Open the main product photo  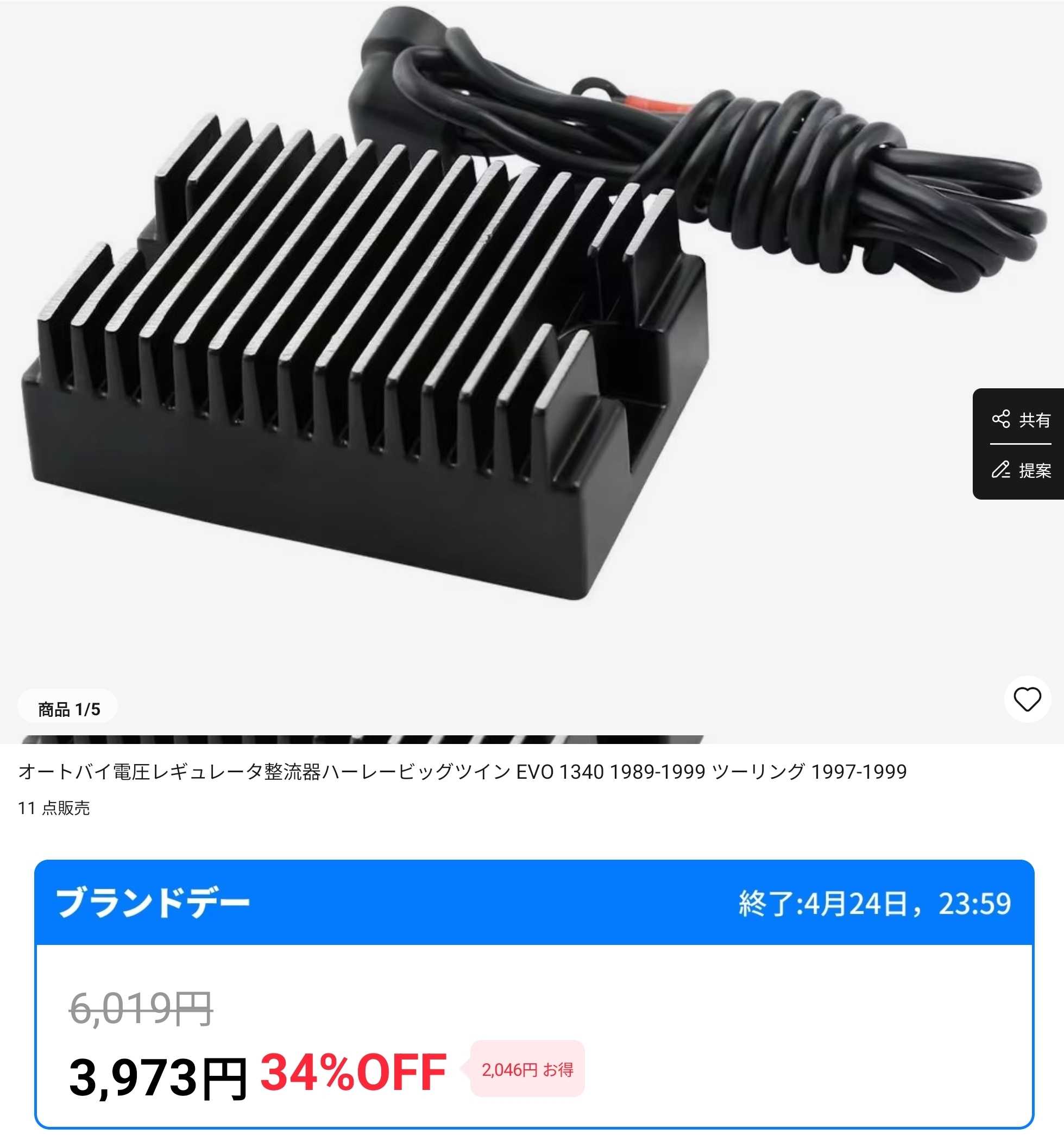click(x=457, y=343)
